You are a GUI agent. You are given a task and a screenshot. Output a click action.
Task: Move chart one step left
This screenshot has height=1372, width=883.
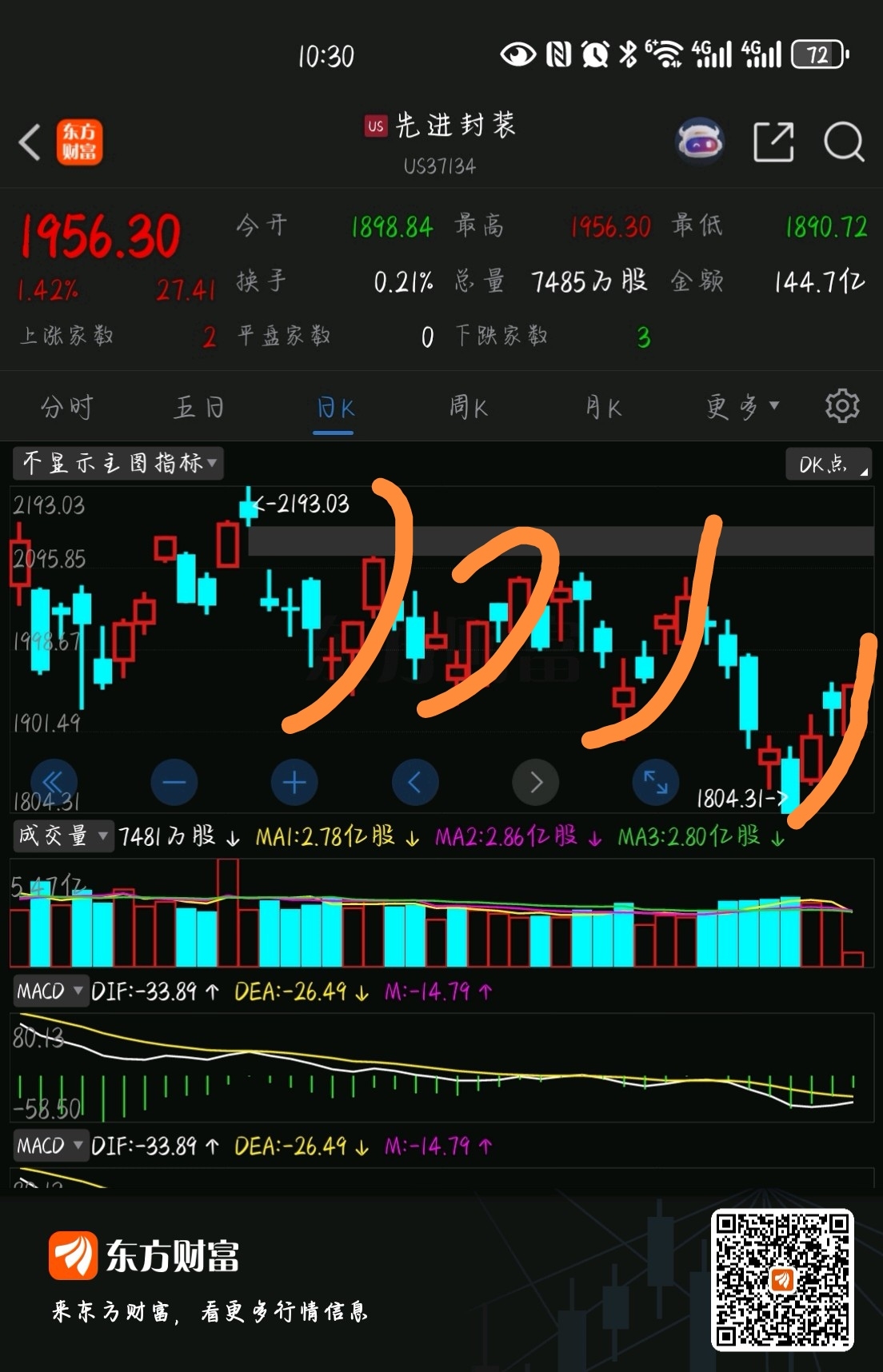pyautogui.click(x=415, y=782)
